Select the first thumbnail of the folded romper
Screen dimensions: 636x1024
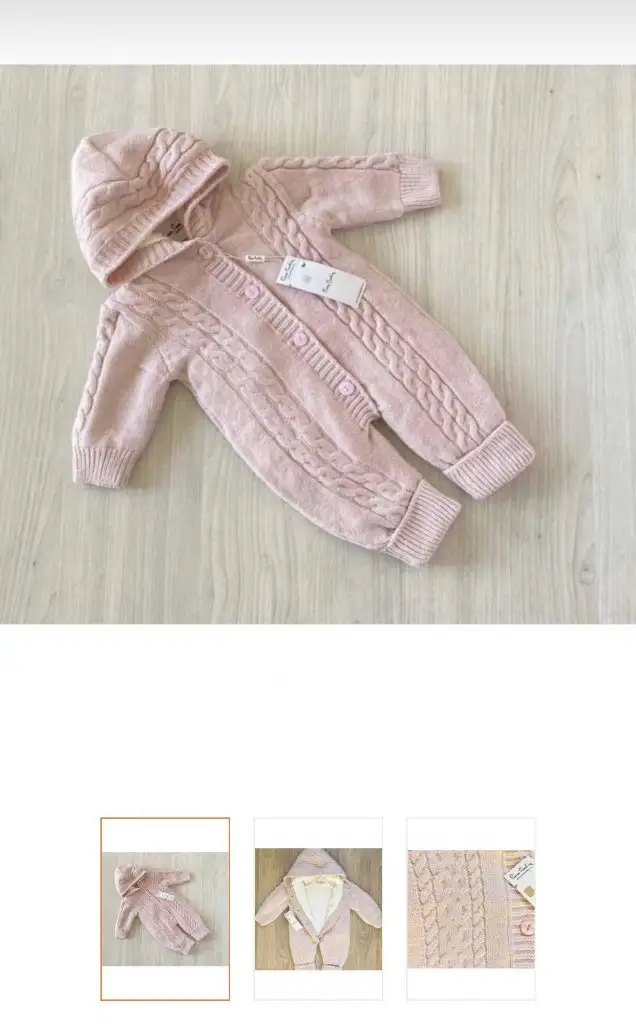(165, 908)
